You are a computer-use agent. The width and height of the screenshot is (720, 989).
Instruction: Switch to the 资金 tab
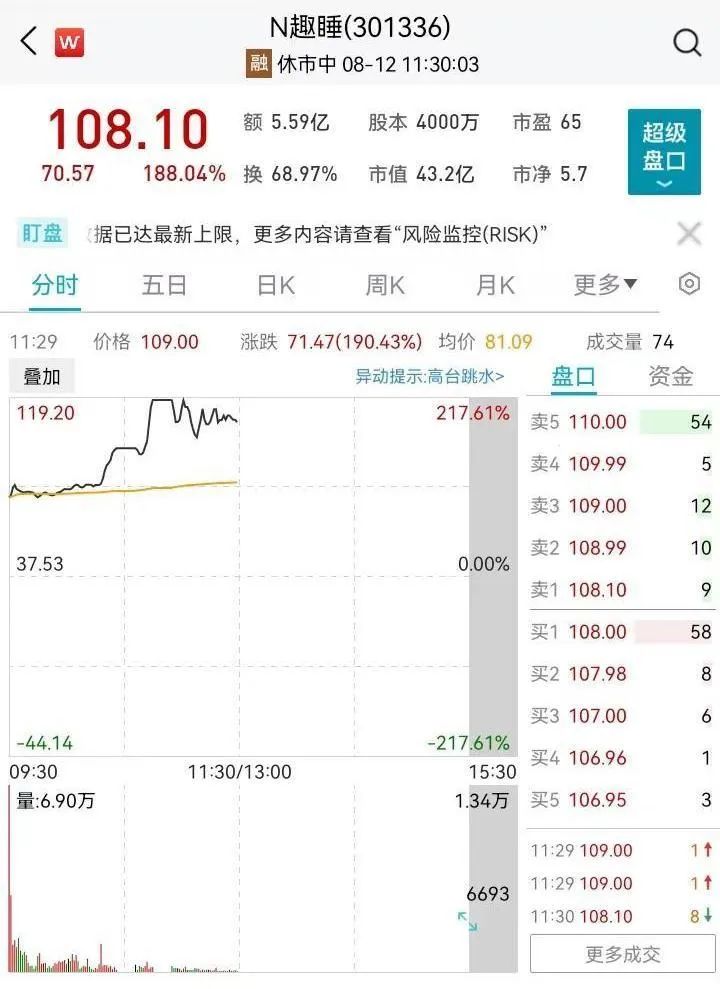point(670,376)
